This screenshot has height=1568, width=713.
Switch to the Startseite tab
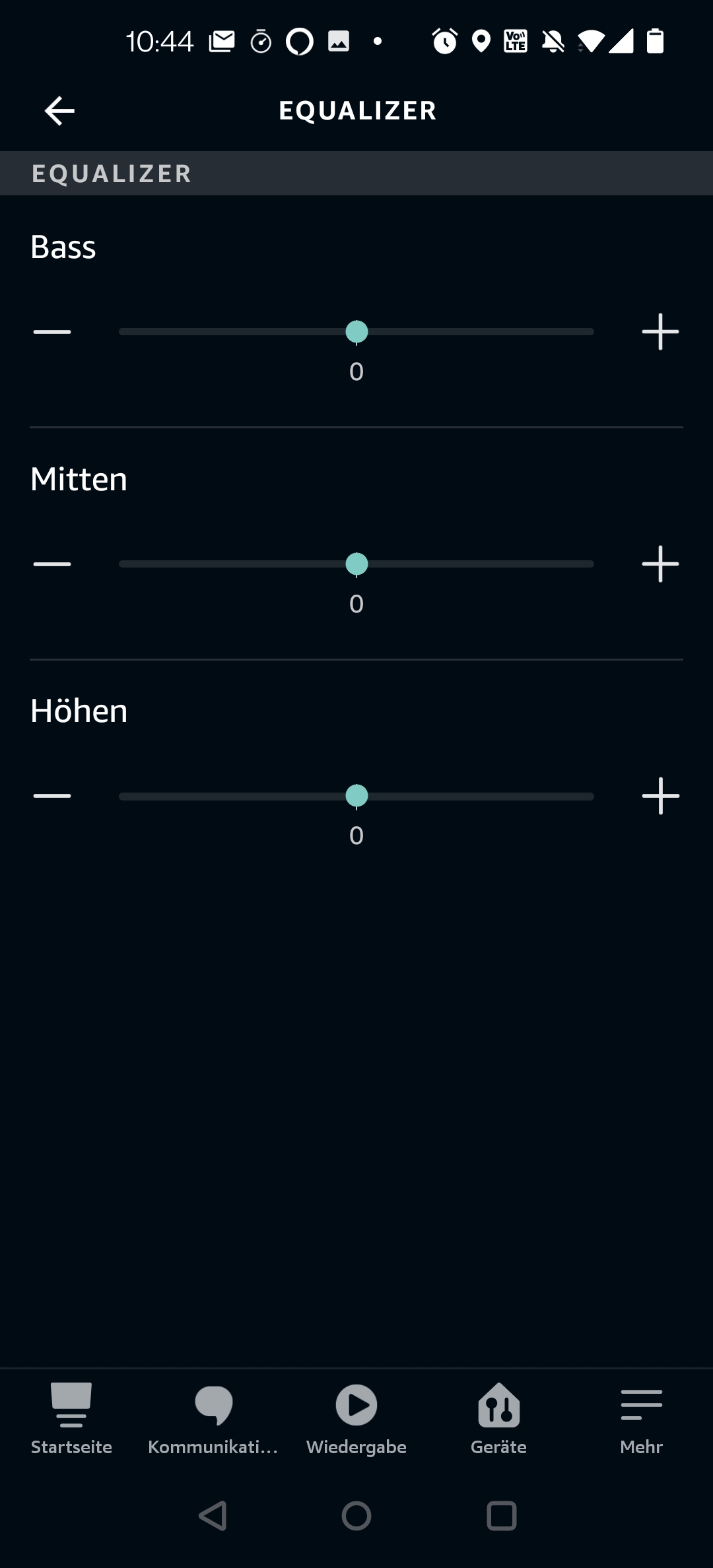click(71, 1419)
